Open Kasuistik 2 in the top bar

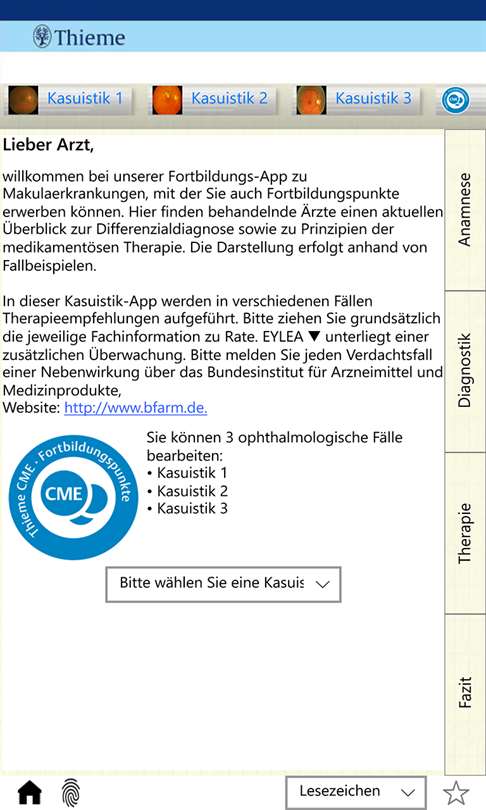point(214,99)
